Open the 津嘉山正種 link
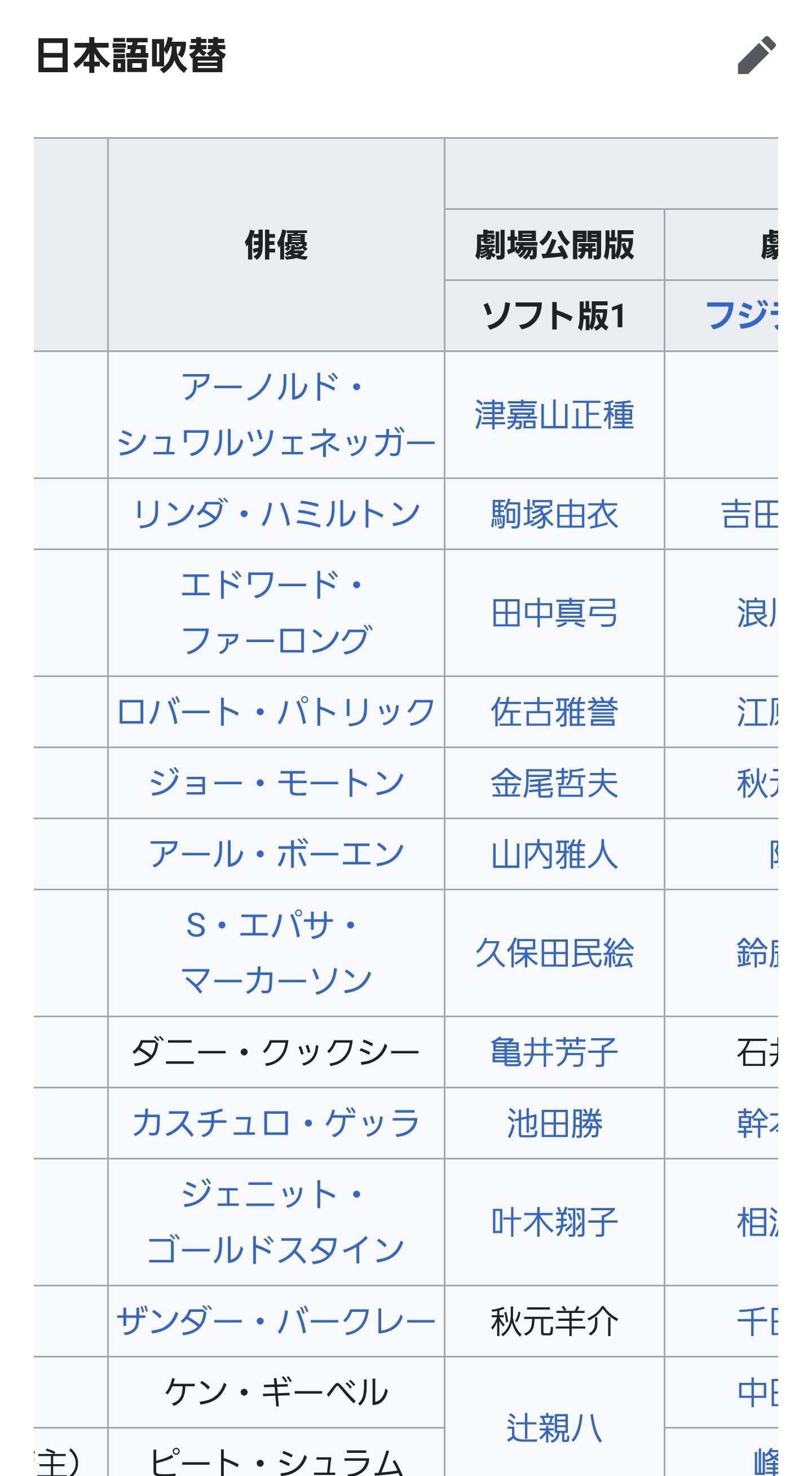 [554, 415]
